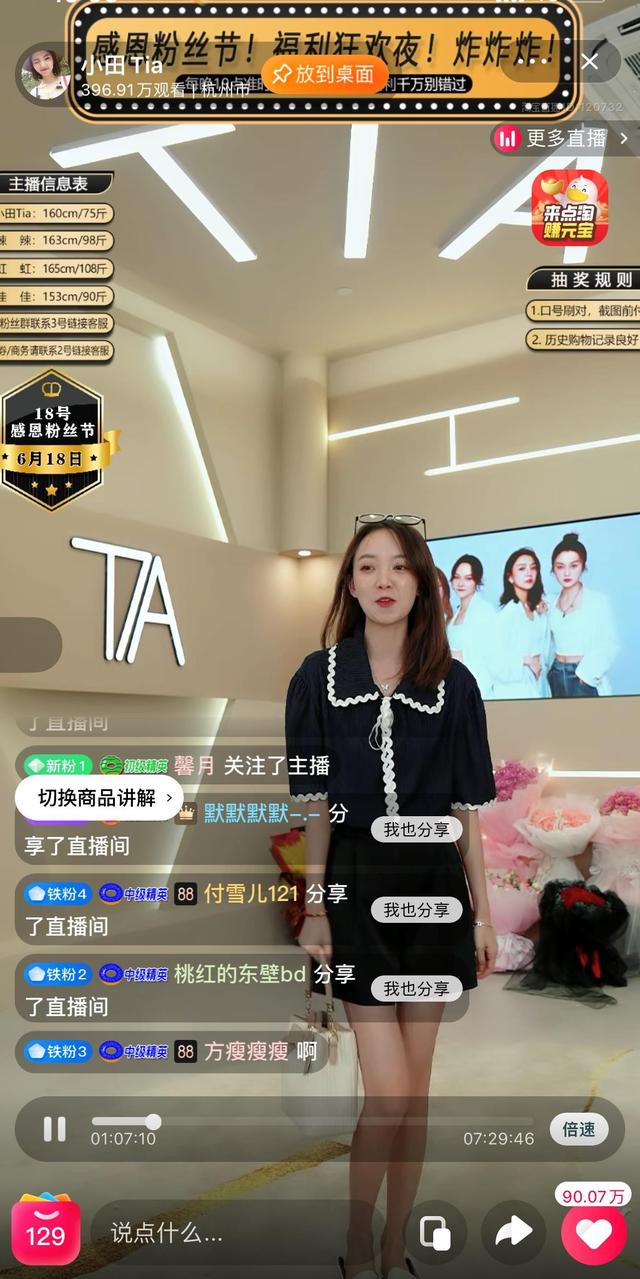
Task: Close the live stream
Action: 590,62
